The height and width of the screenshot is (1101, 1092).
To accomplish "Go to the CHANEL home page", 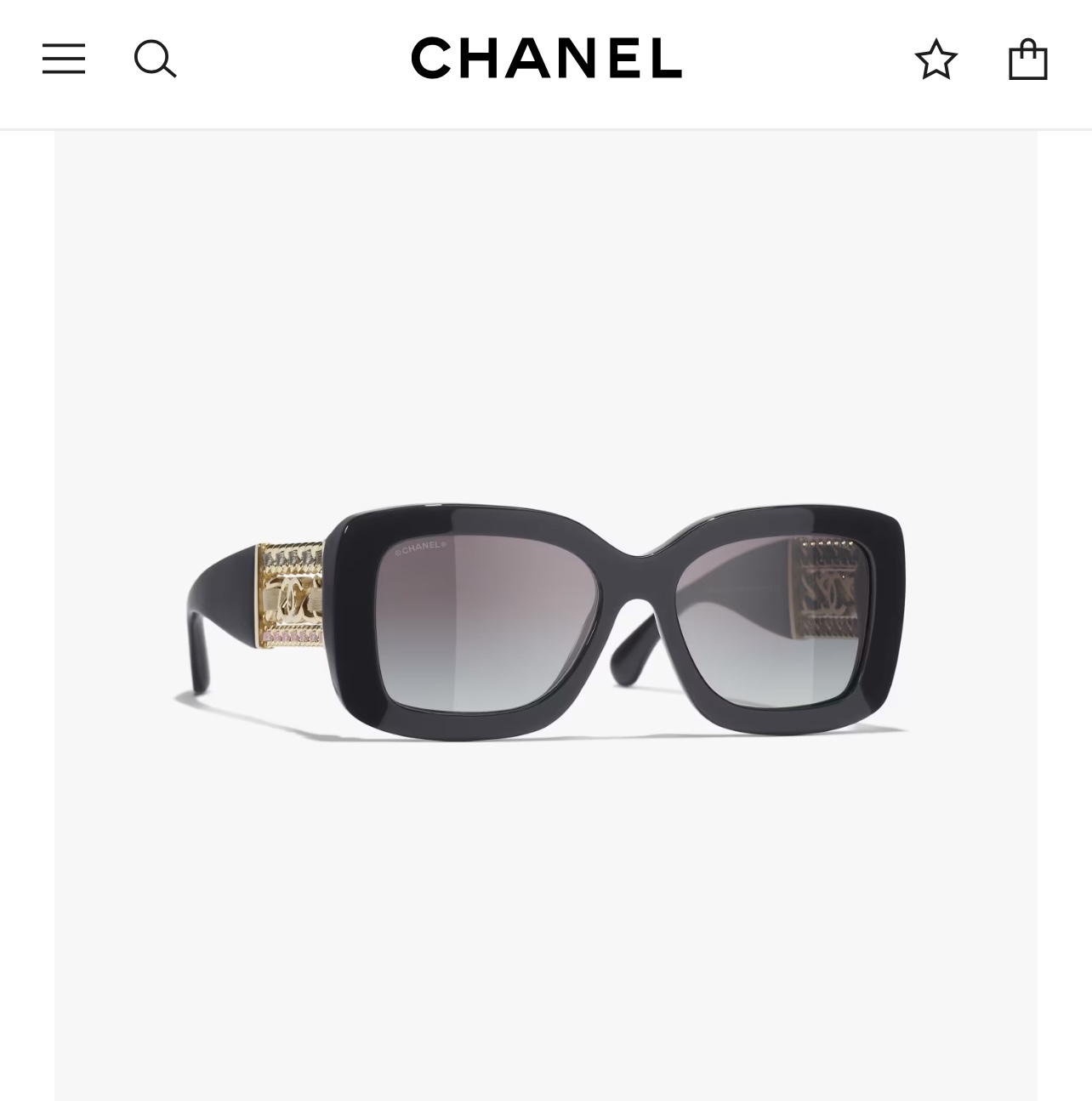I will coord(546,59).
